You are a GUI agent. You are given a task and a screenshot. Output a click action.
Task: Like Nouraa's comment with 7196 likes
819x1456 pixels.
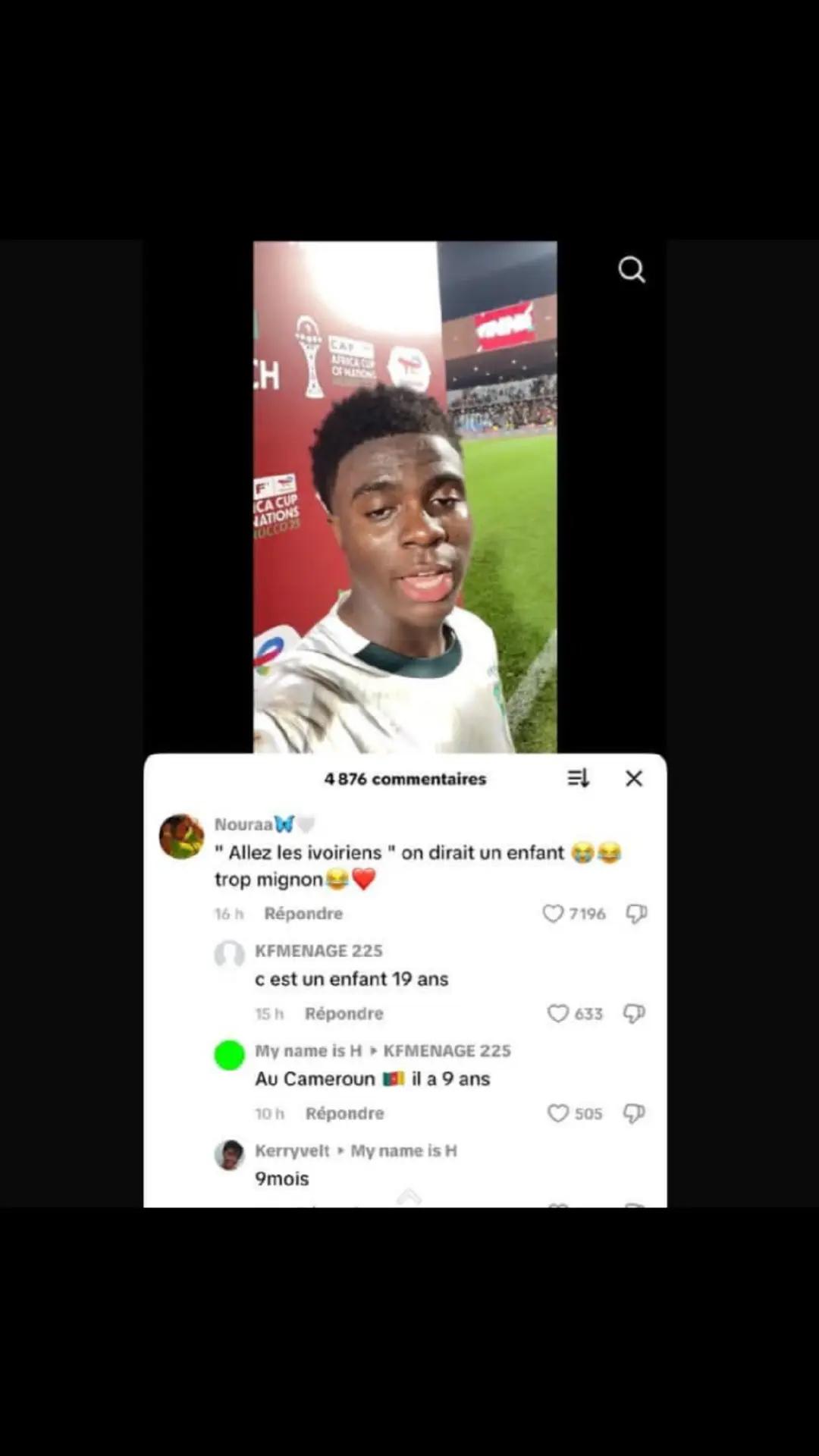pos(554,914)
